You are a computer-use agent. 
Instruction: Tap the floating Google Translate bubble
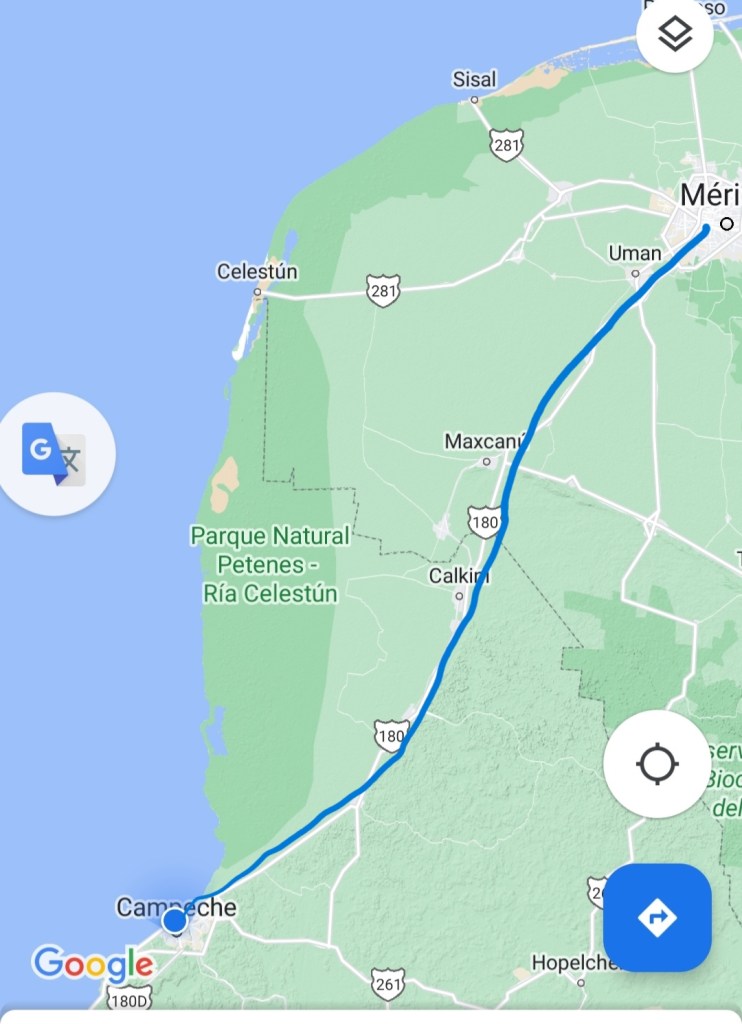[x=56, y=455]
